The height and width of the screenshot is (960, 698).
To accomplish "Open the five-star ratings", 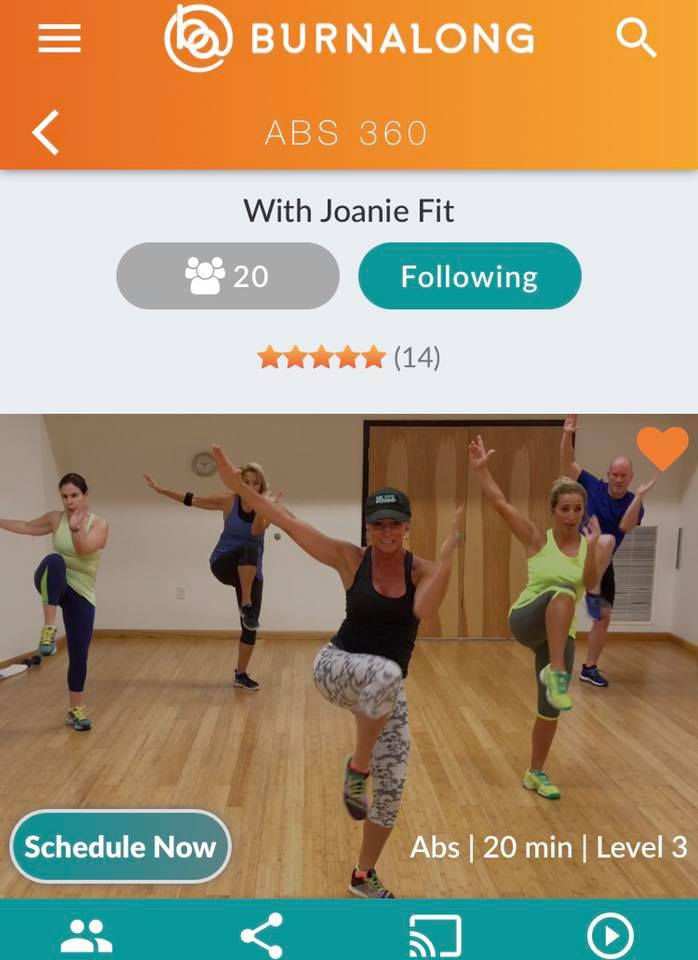I will (x=348, y=357).
